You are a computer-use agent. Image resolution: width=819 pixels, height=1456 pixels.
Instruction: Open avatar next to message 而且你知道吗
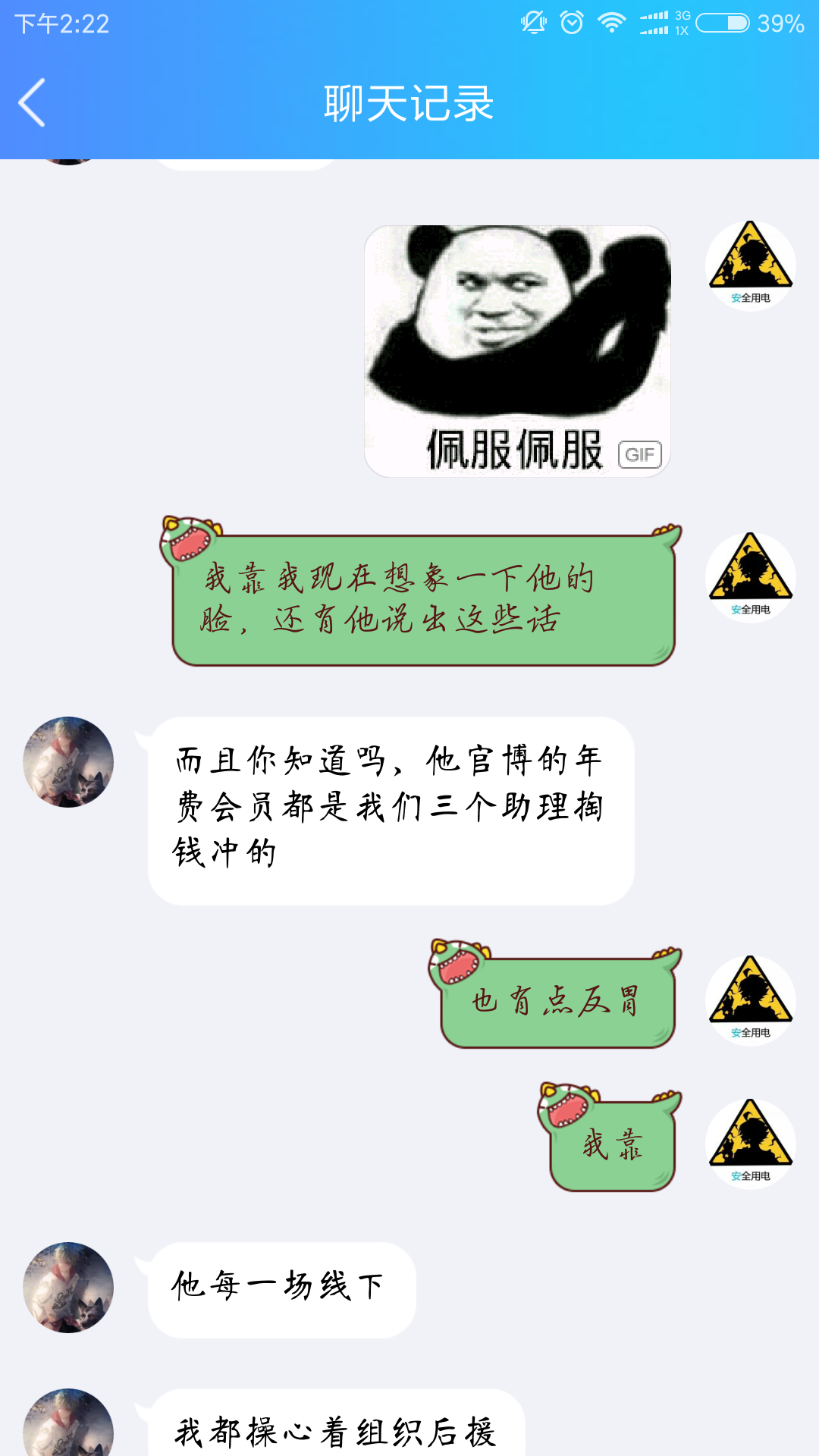pos(68,761)
